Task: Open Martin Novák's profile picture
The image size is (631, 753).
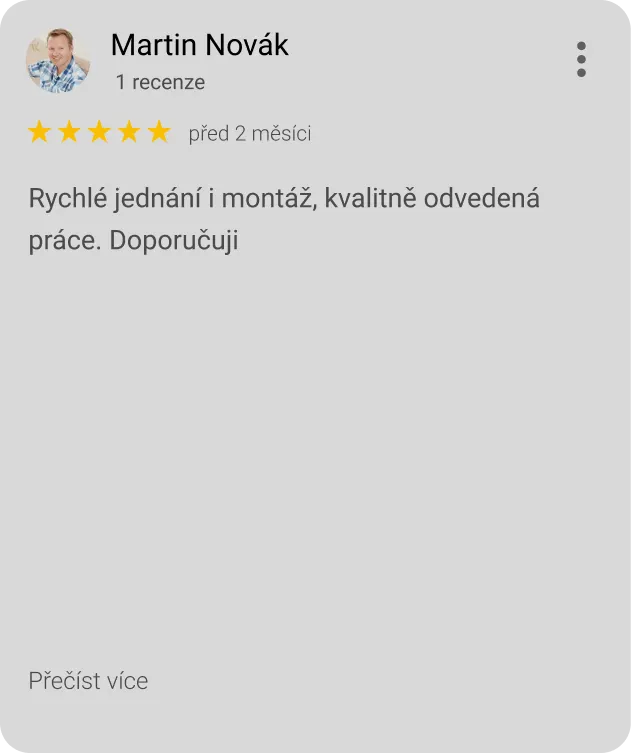Action: click(x=58, y=61)
